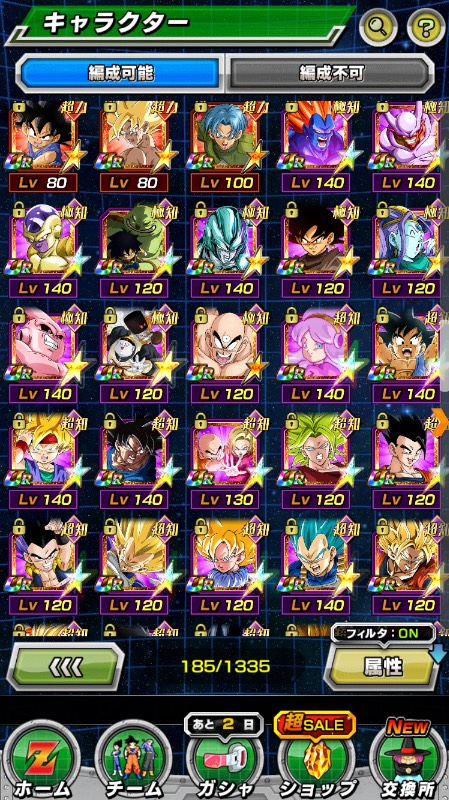Open the 属性 sort button
Screen dimensions: 449x800
pyautogui.click(x=383, y=666)
